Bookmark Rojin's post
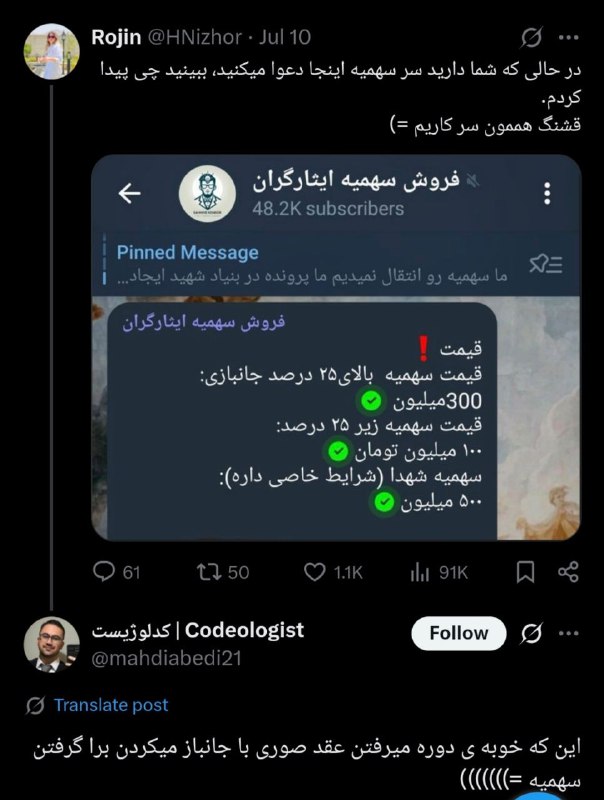Image resolution: width=604 pixels, height=800 pixels. [525, 572]
